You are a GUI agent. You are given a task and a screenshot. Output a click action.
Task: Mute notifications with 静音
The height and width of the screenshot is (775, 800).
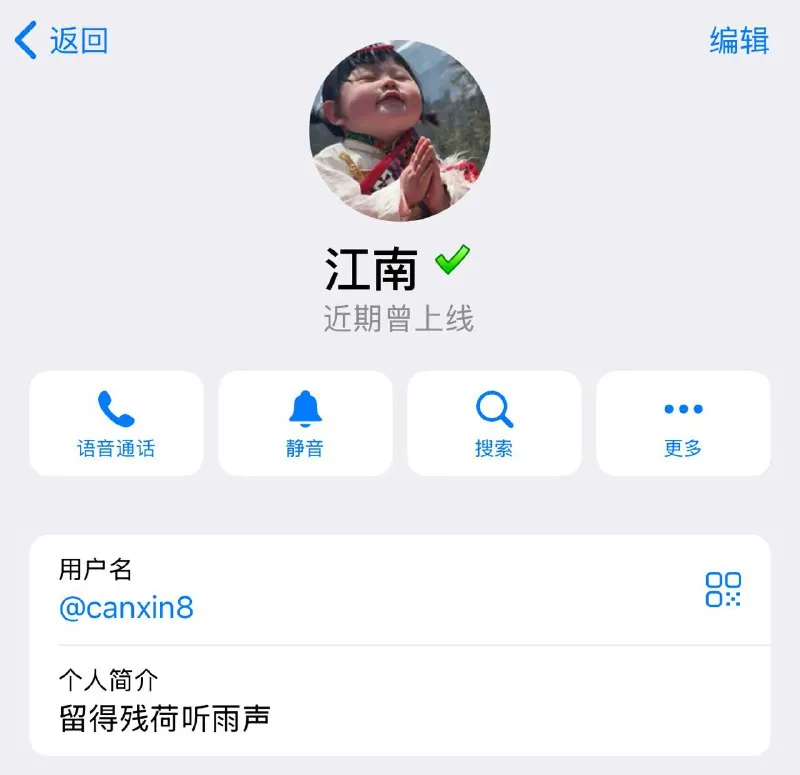tap(305, 423)
